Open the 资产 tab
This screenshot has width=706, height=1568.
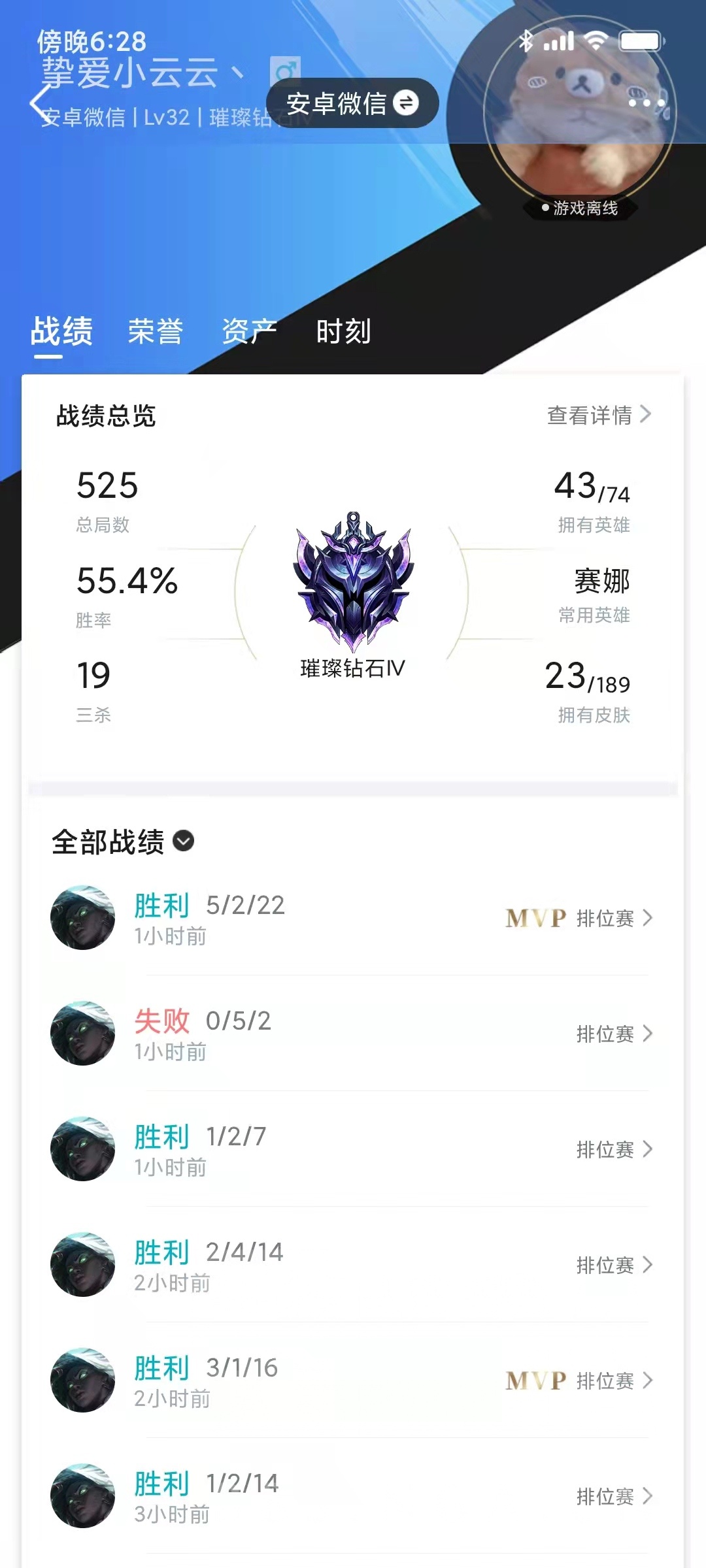pos(250,333)
